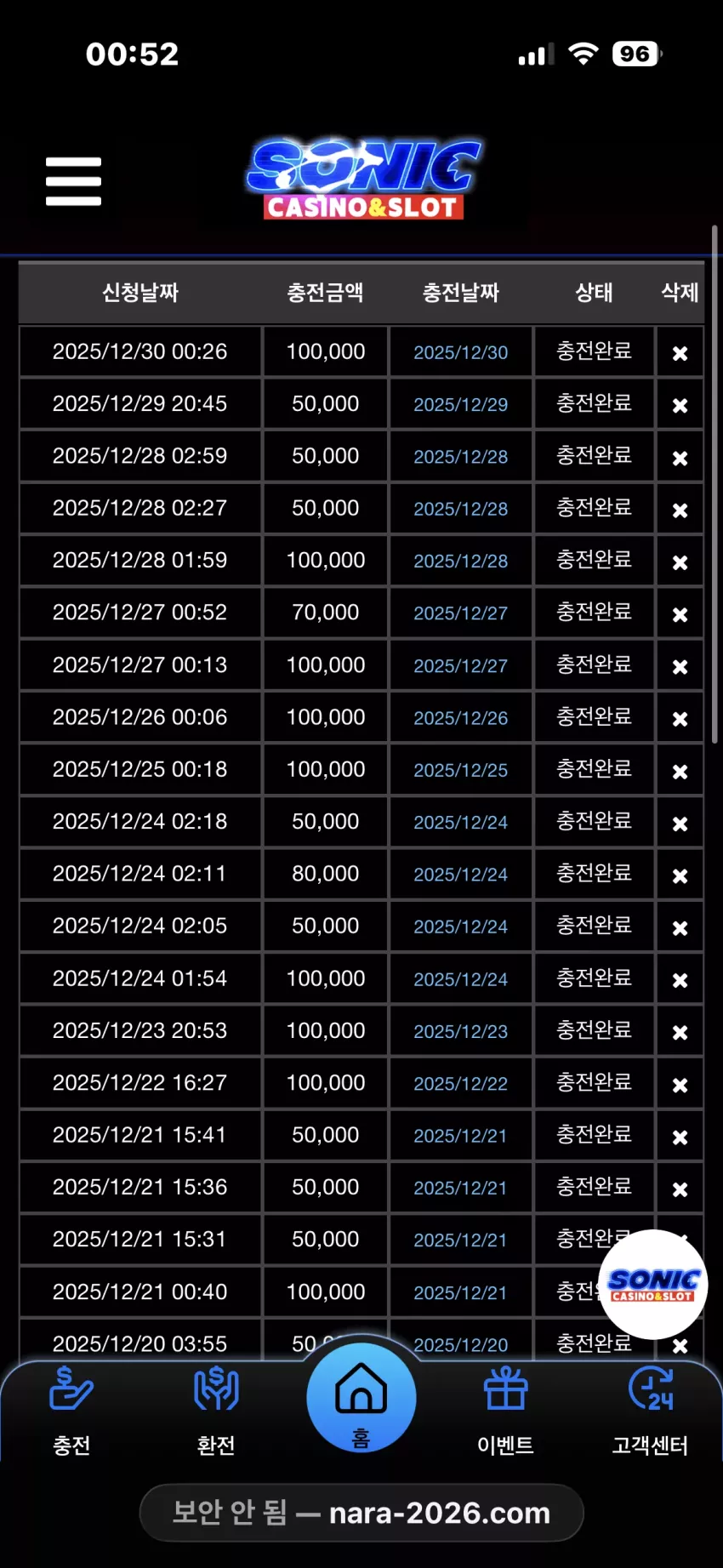Open the 이벤트 events tab
This screenshot has width=723, height=1568.
(505, 1410)
